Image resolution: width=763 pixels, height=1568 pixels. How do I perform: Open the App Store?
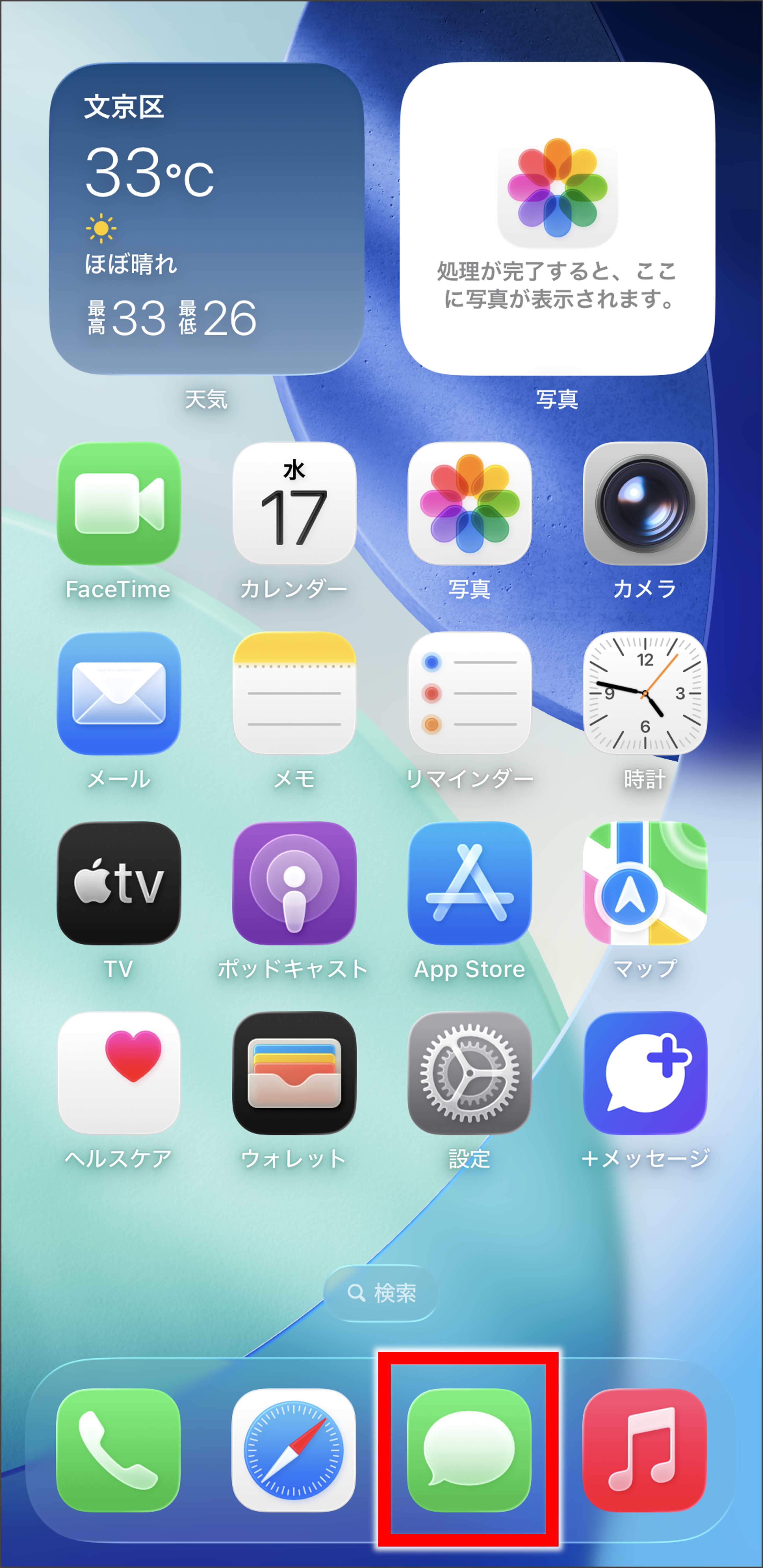click(469, 883)
